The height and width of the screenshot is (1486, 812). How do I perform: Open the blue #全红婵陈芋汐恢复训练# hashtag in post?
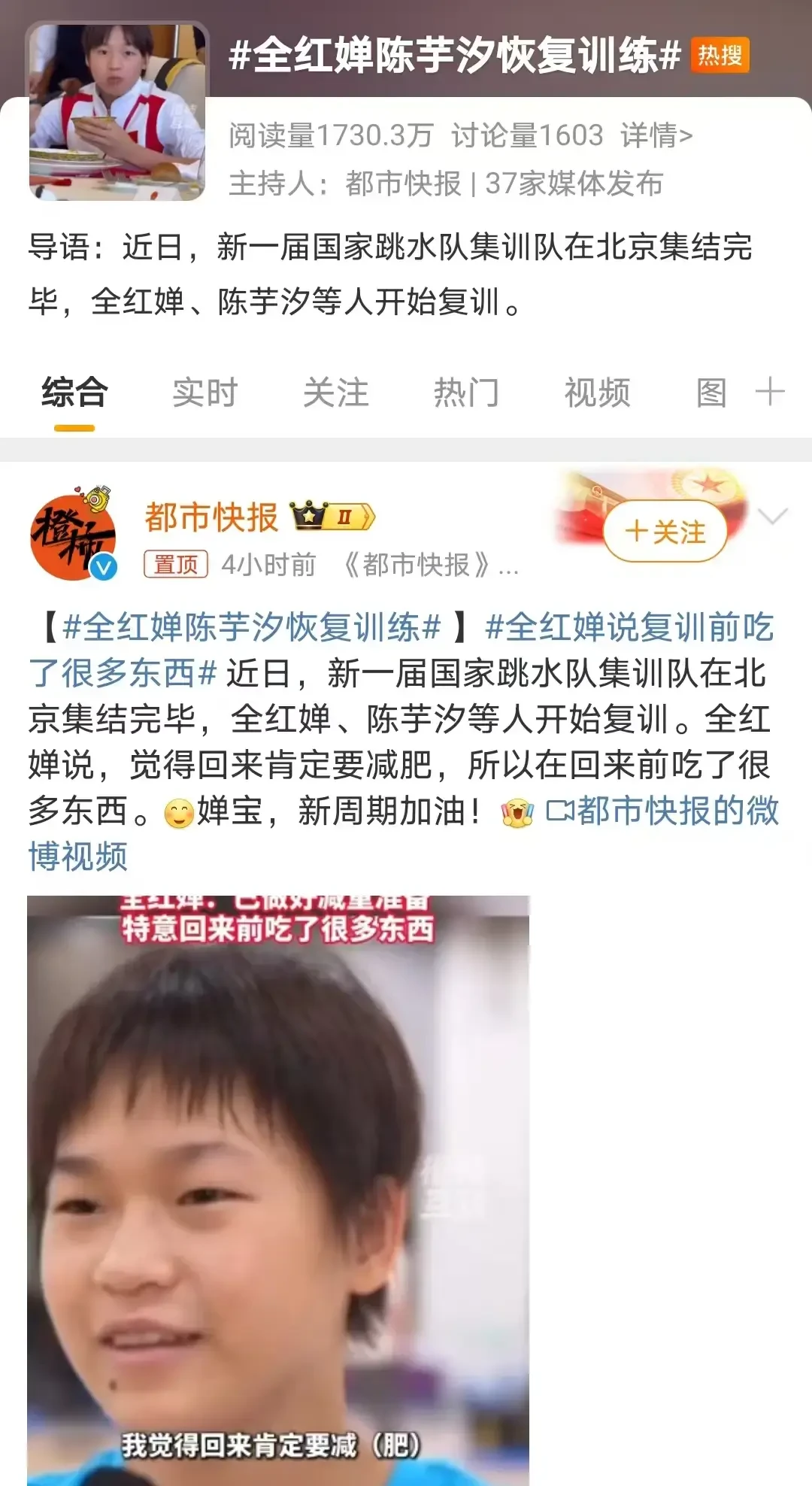[x=252, y=627]
